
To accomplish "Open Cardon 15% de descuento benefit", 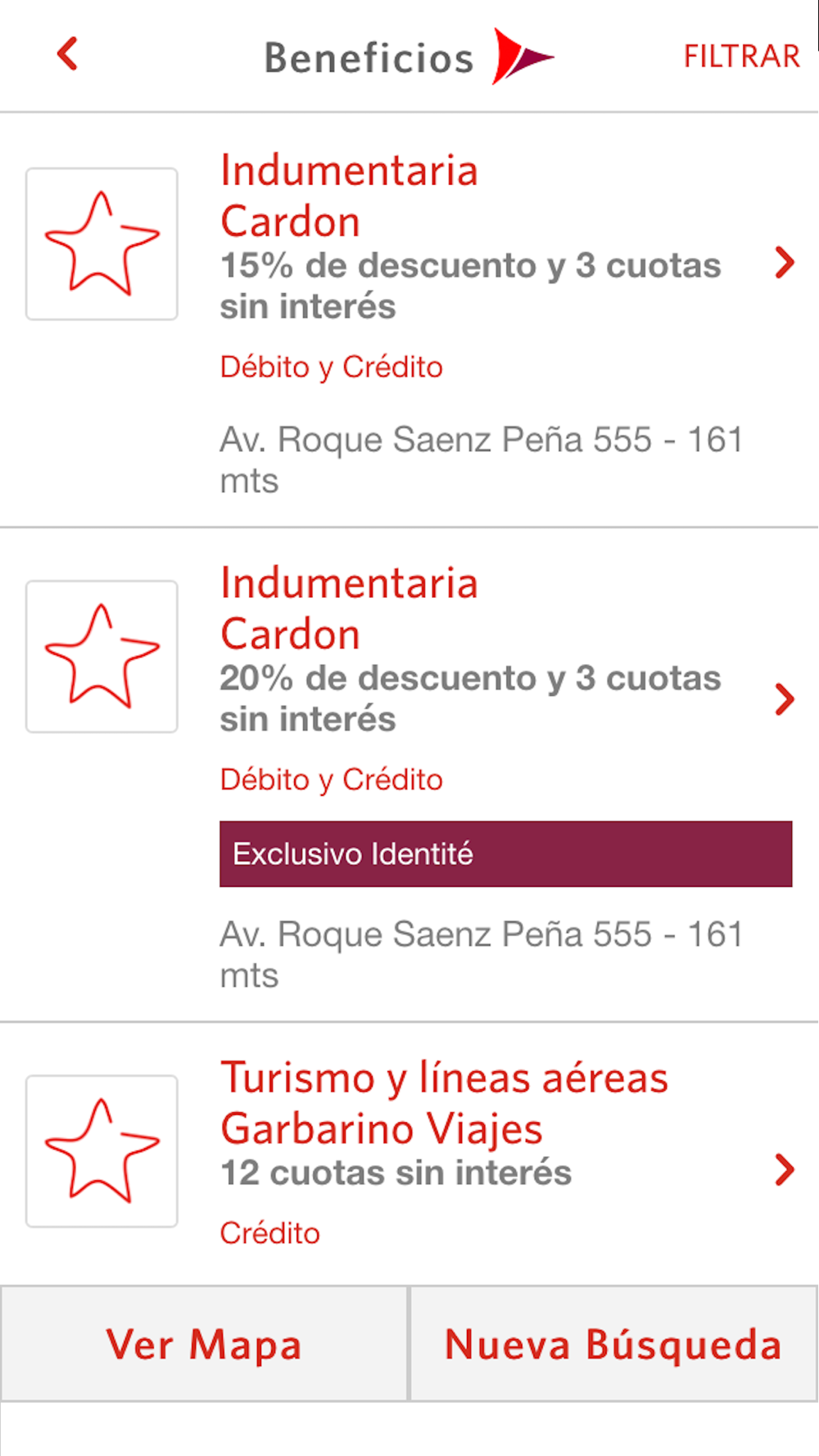I will [409, 320].
